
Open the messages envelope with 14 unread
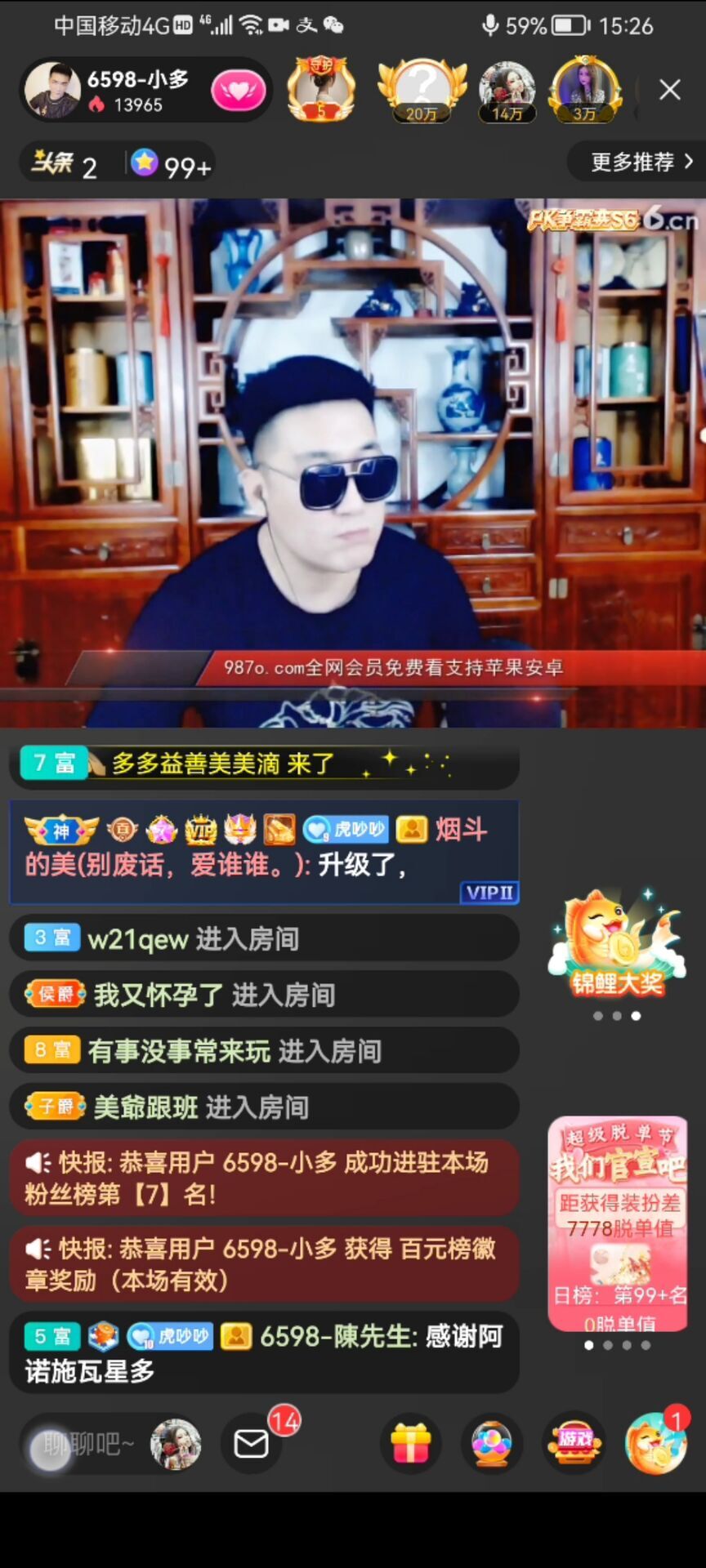click(x=252, y=1445)
